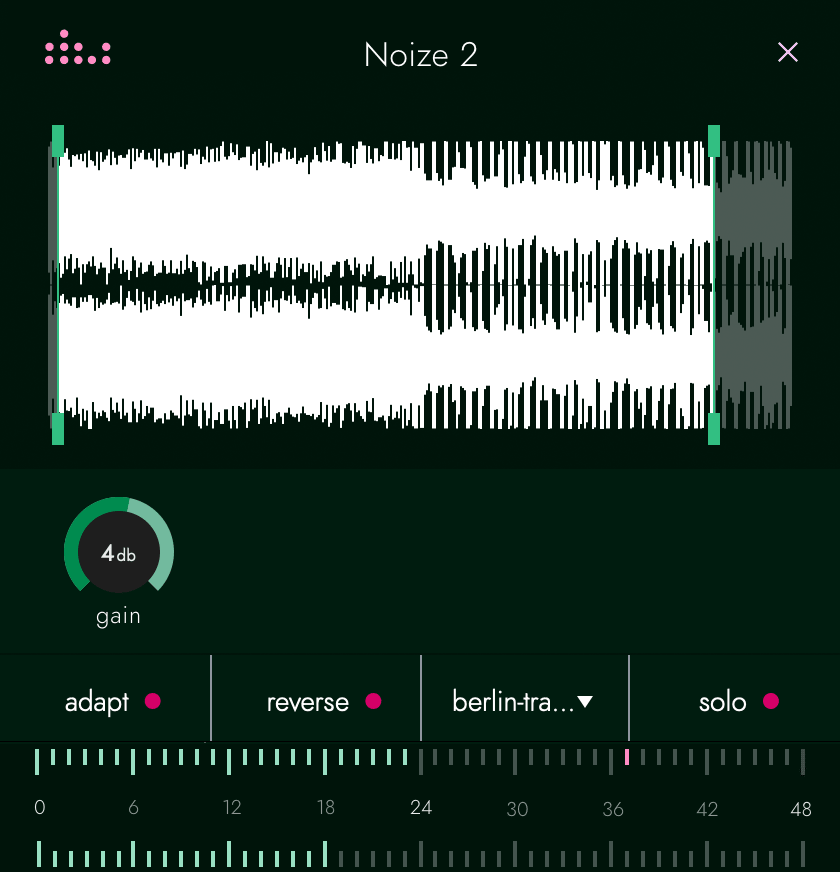Click the pink indicator dot beside reverse

[372, 702]
